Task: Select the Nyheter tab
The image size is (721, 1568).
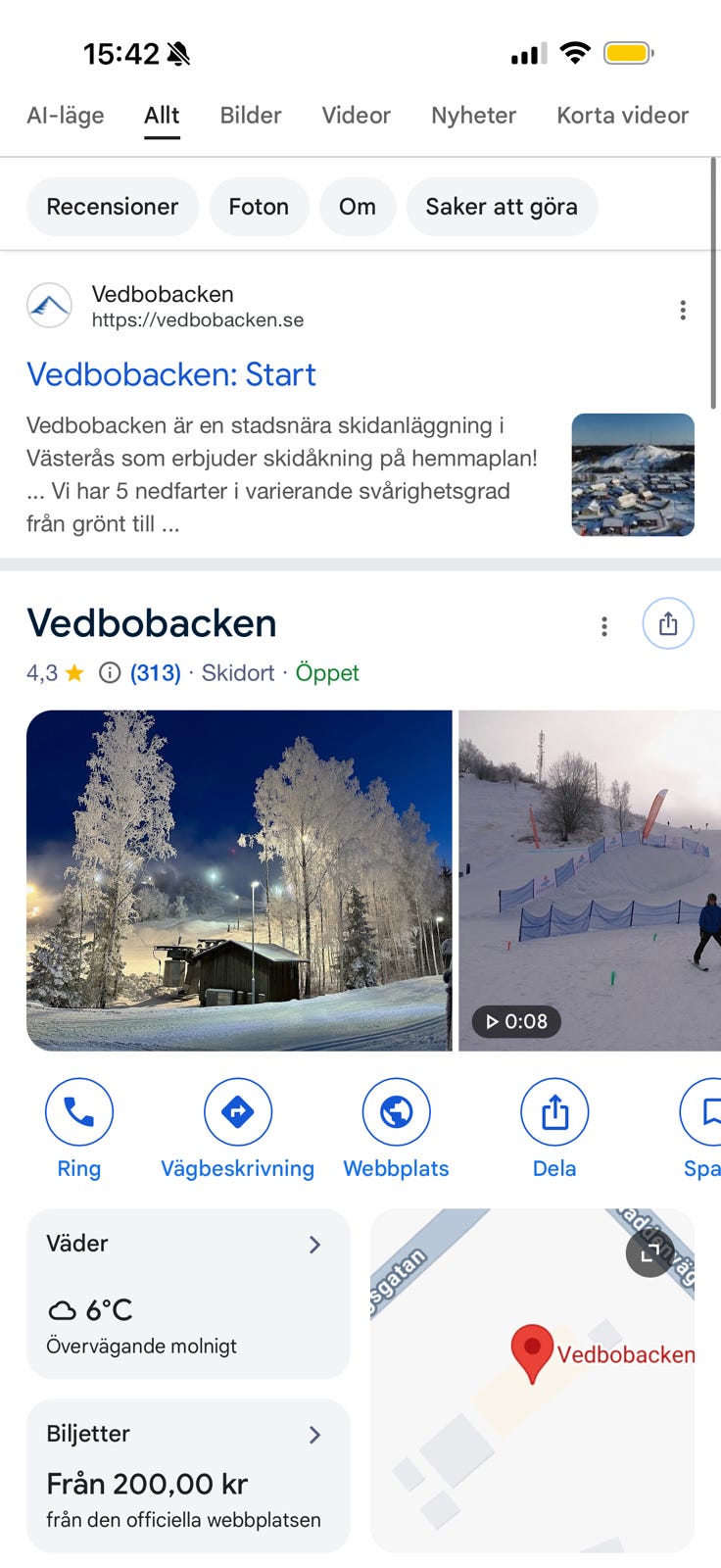Action: (473, 116)
